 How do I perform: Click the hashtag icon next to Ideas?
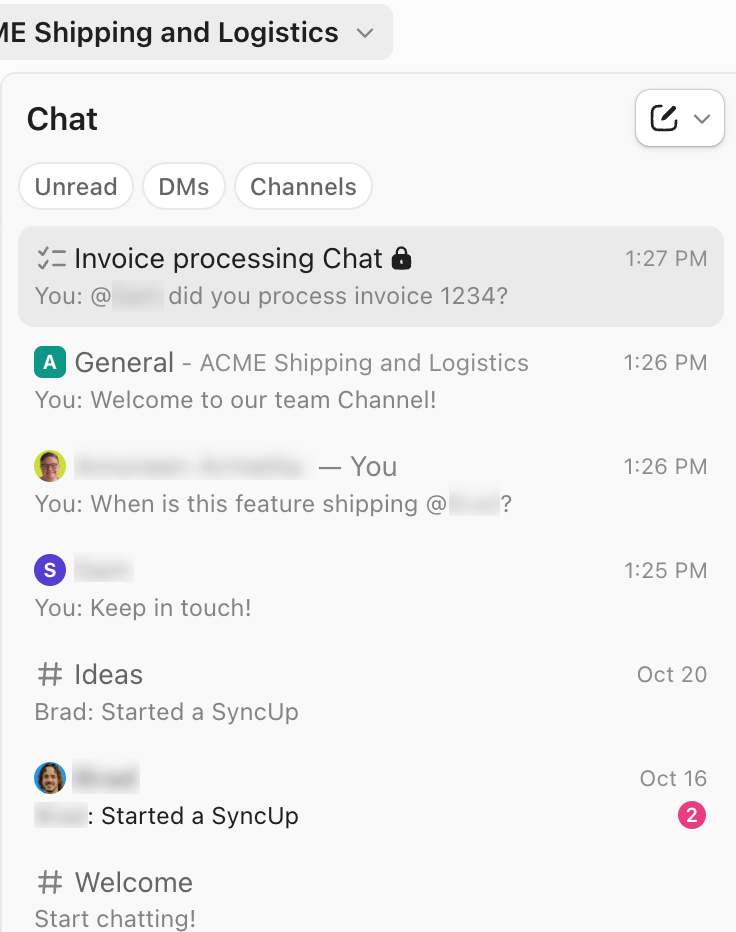click(x=50, y=674)
